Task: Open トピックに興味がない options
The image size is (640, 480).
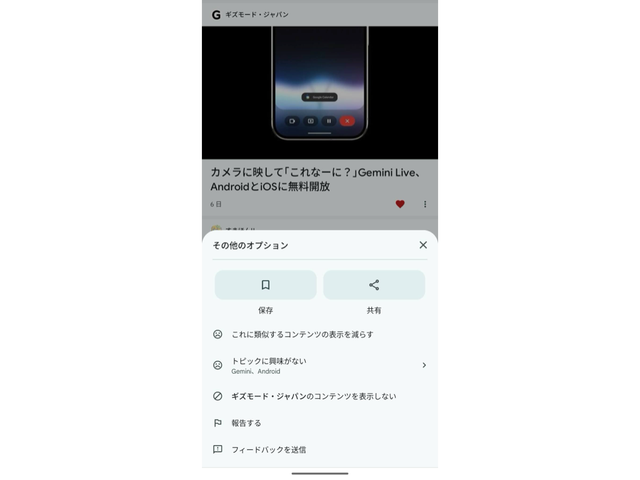Action: tap(320, 365)
